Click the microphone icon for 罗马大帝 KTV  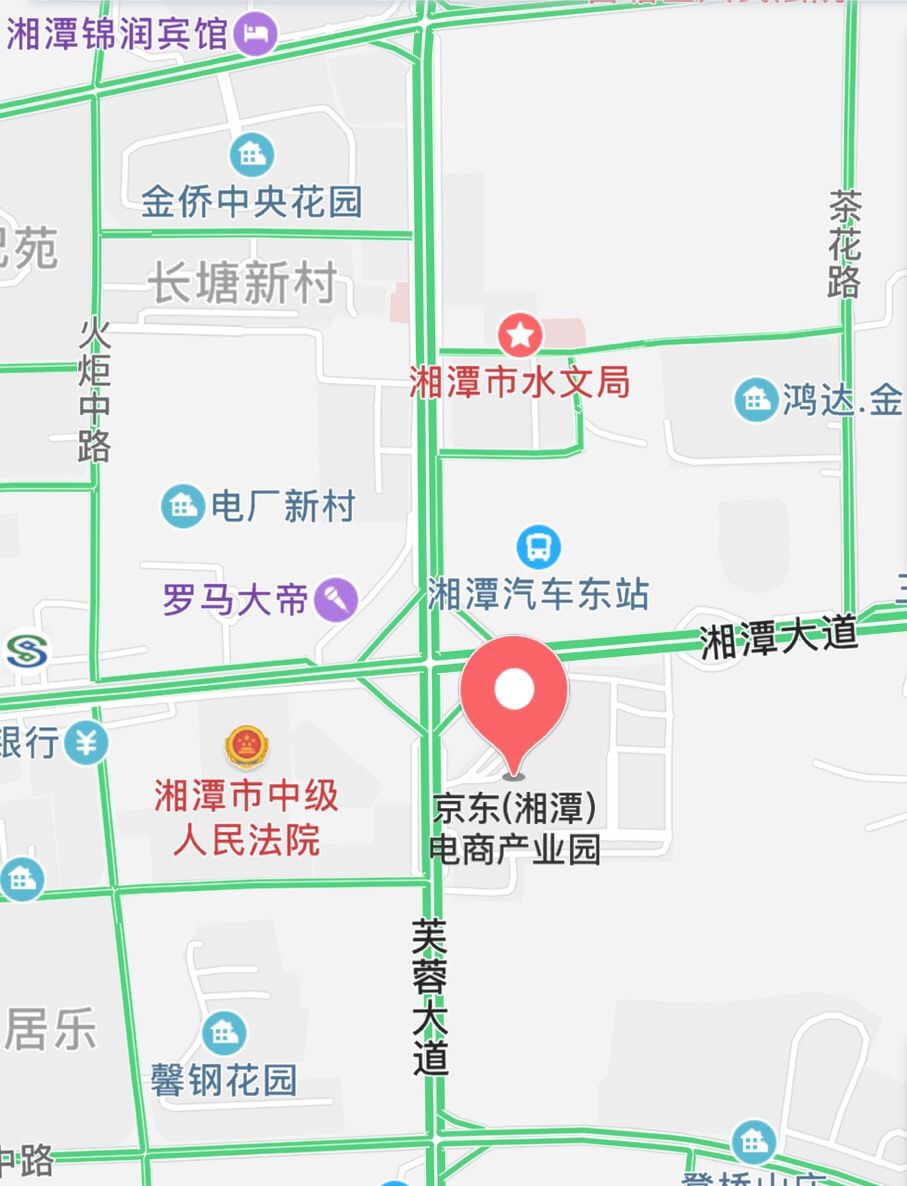[x=338, y=598]
